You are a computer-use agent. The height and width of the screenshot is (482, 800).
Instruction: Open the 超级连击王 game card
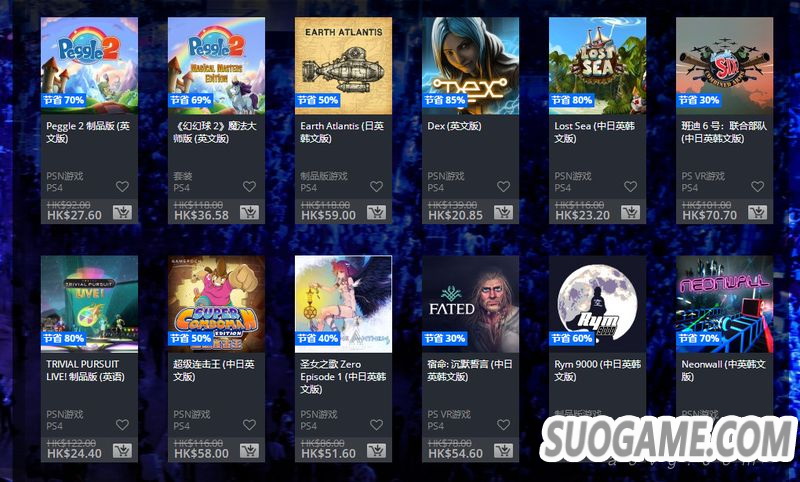tap(216, 300)
